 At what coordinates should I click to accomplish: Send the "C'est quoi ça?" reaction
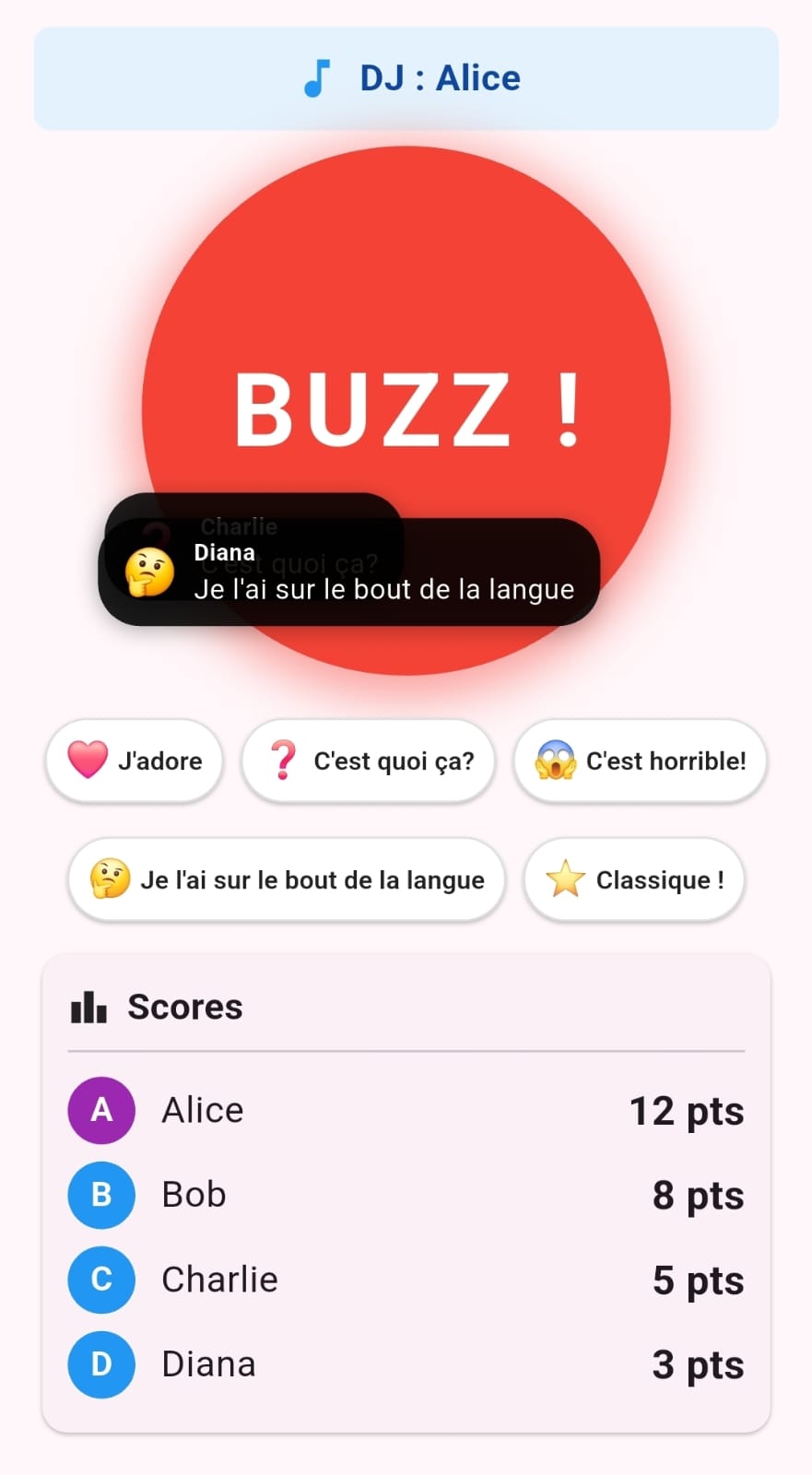[368, 761]
